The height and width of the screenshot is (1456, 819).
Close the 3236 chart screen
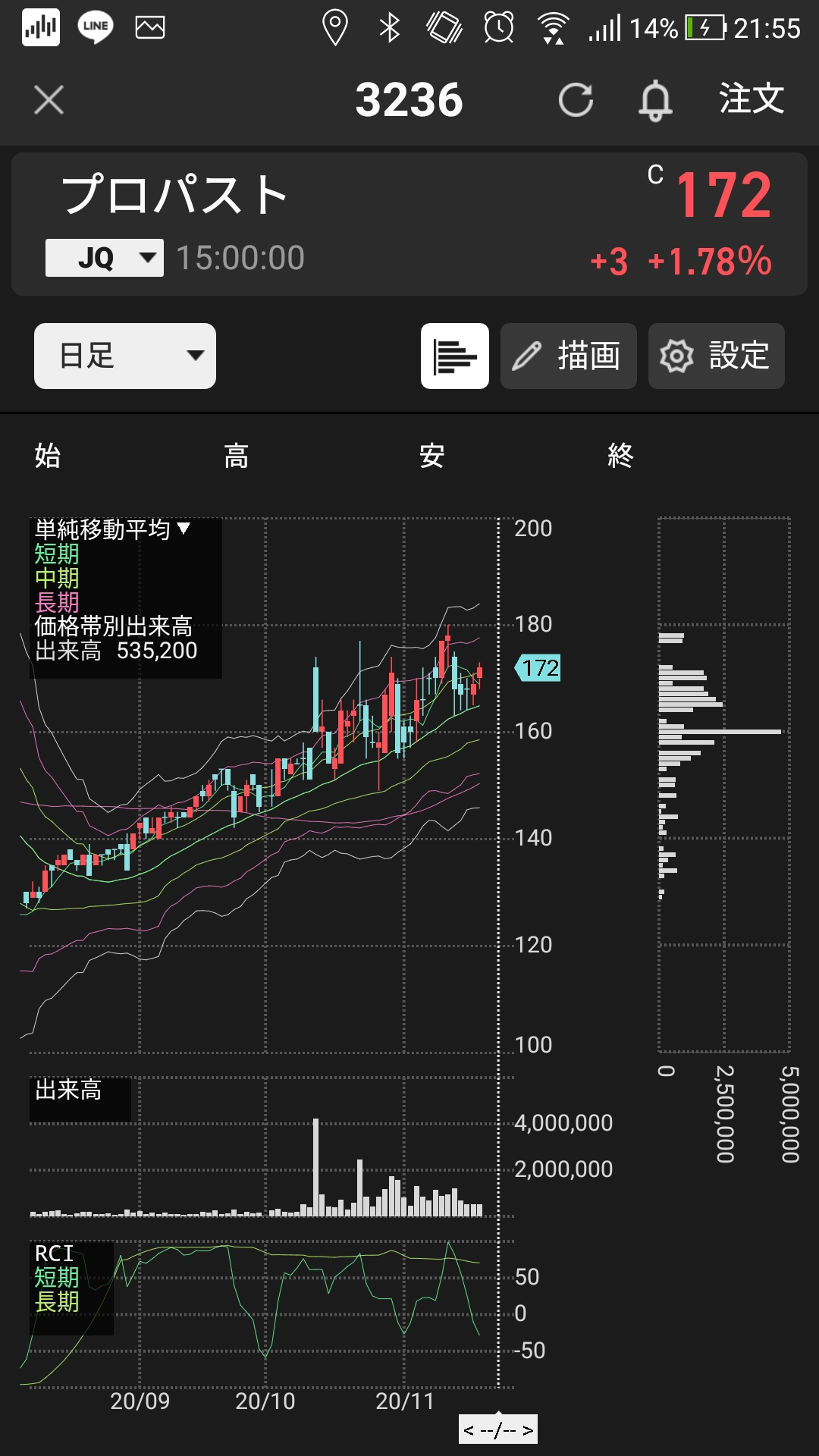click(x=49, y=100)
